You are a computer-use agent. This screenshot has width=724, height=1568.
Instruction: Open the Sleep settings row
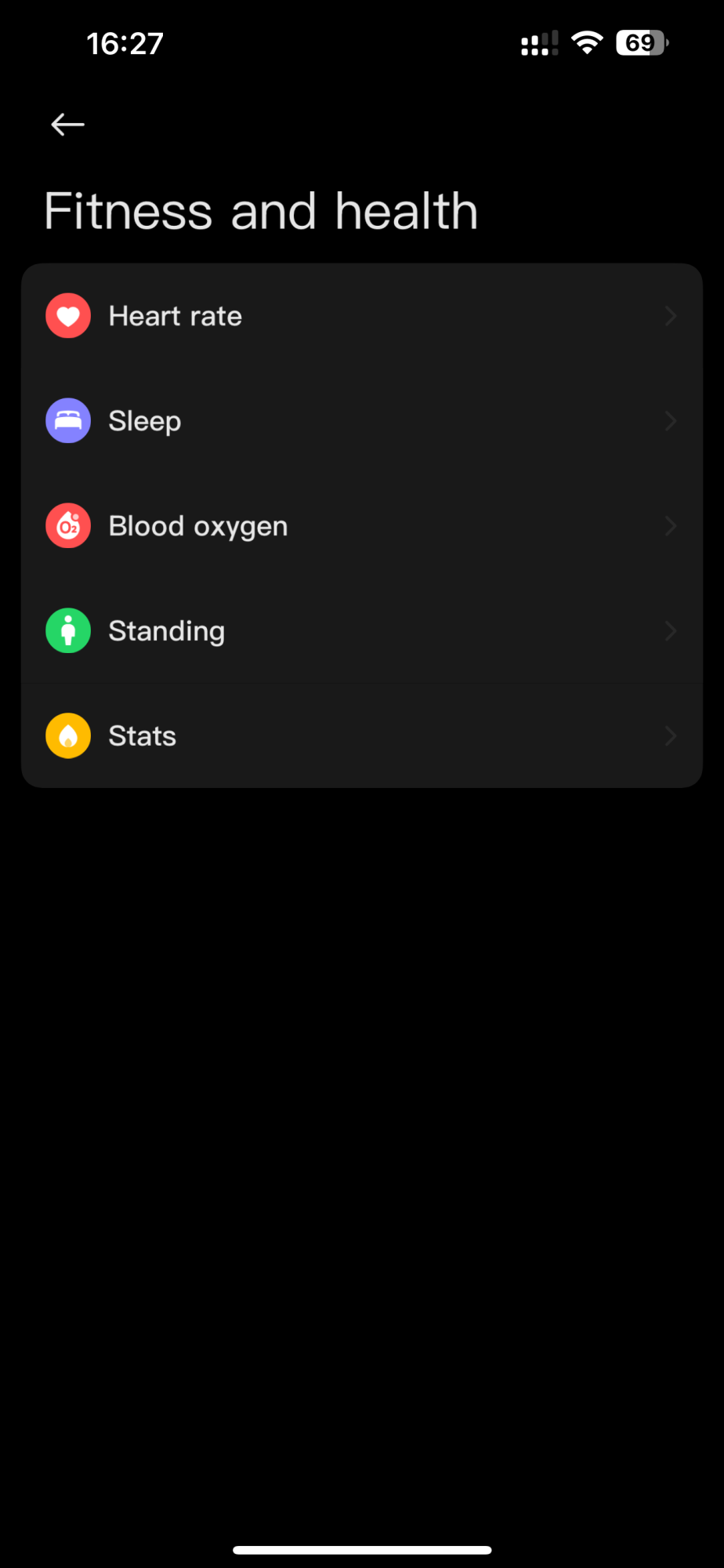[360, 421]
